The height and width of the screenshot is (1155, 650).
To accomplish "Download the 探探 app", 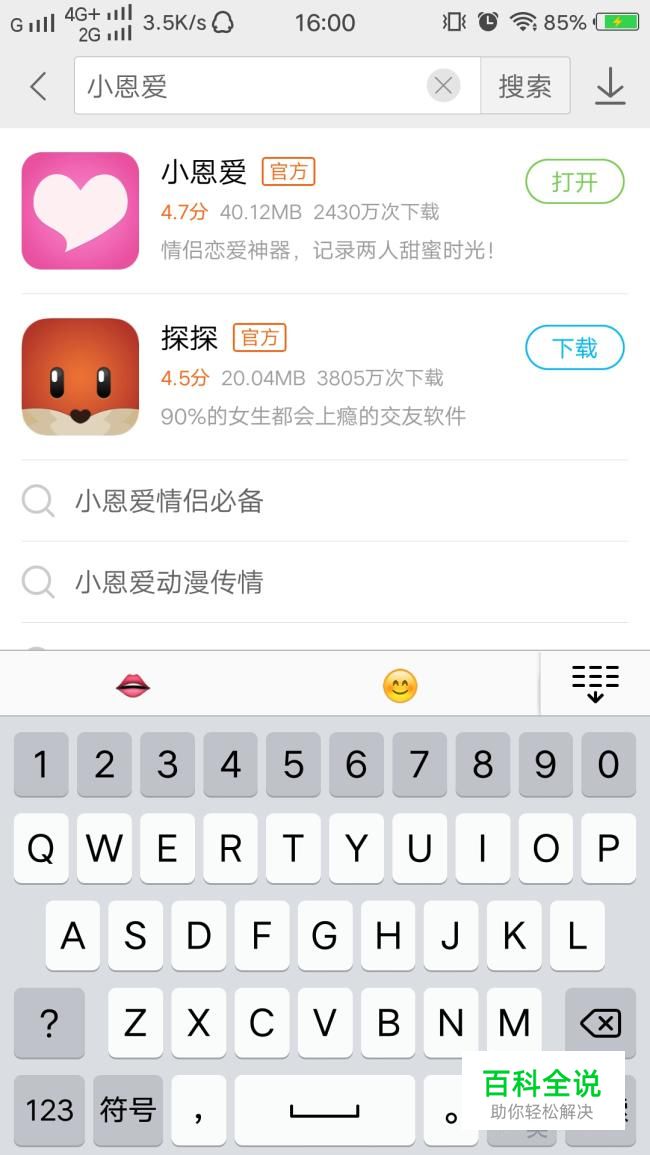I will [x=575, y=348].
